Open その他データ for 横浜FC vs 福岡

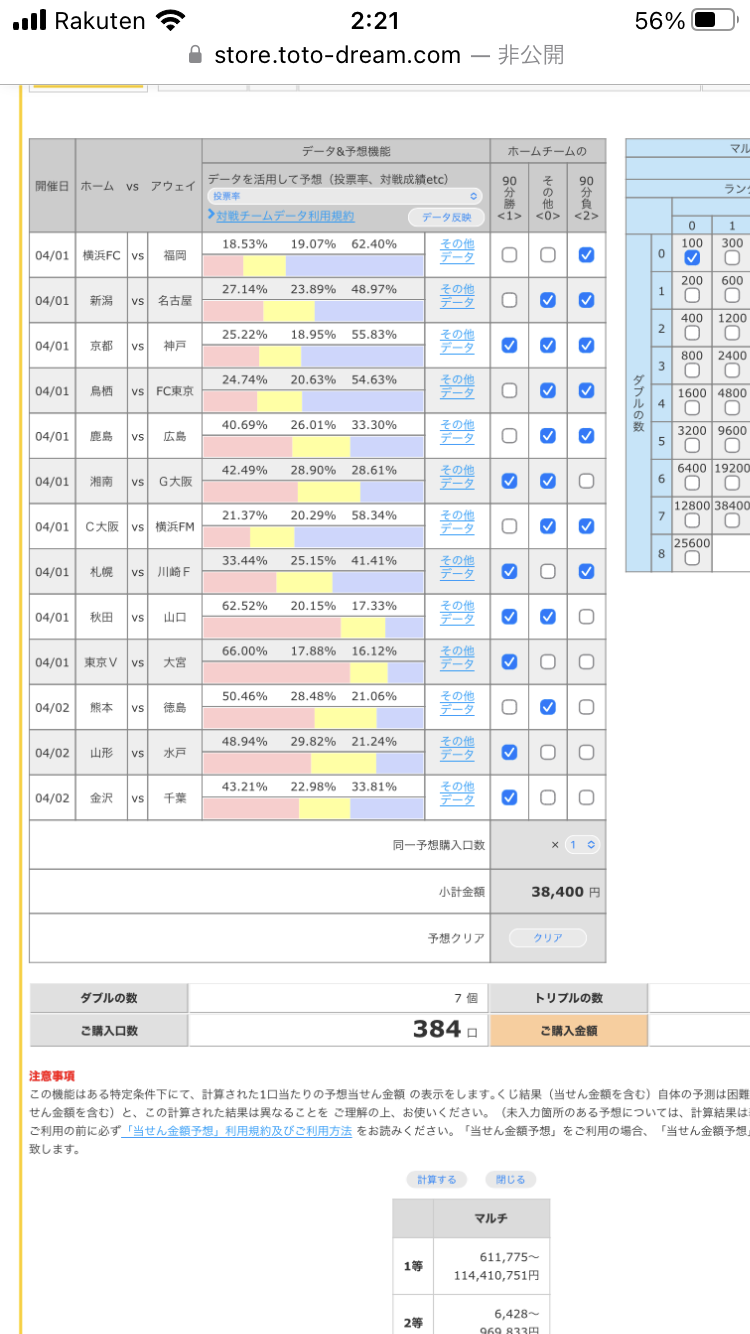457,250
